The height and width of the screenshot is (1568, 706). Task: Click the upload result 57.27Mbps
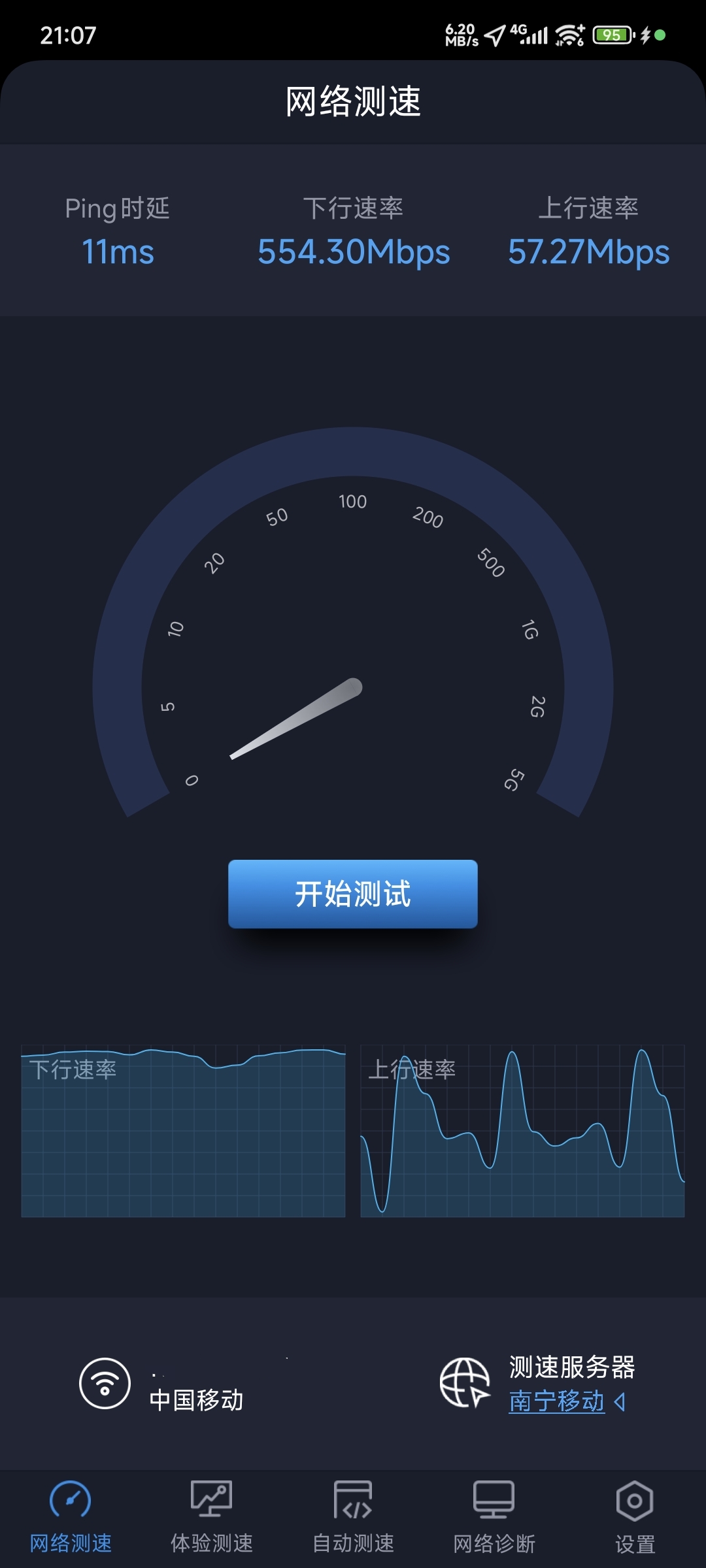(588, 252)
